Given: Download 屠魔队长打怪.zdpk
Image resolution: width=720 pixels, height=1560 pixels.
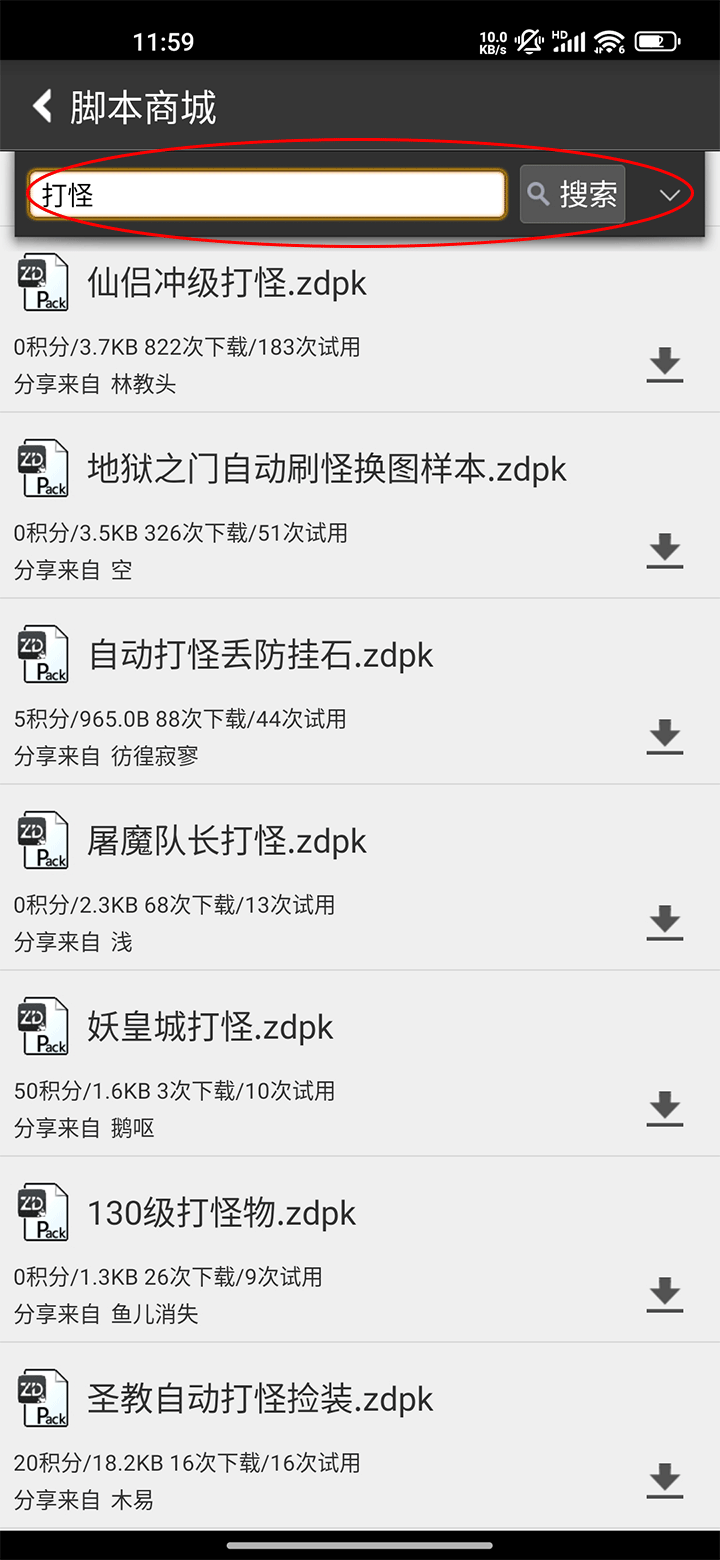Looking at the screenshot, I should pos(665,923).
